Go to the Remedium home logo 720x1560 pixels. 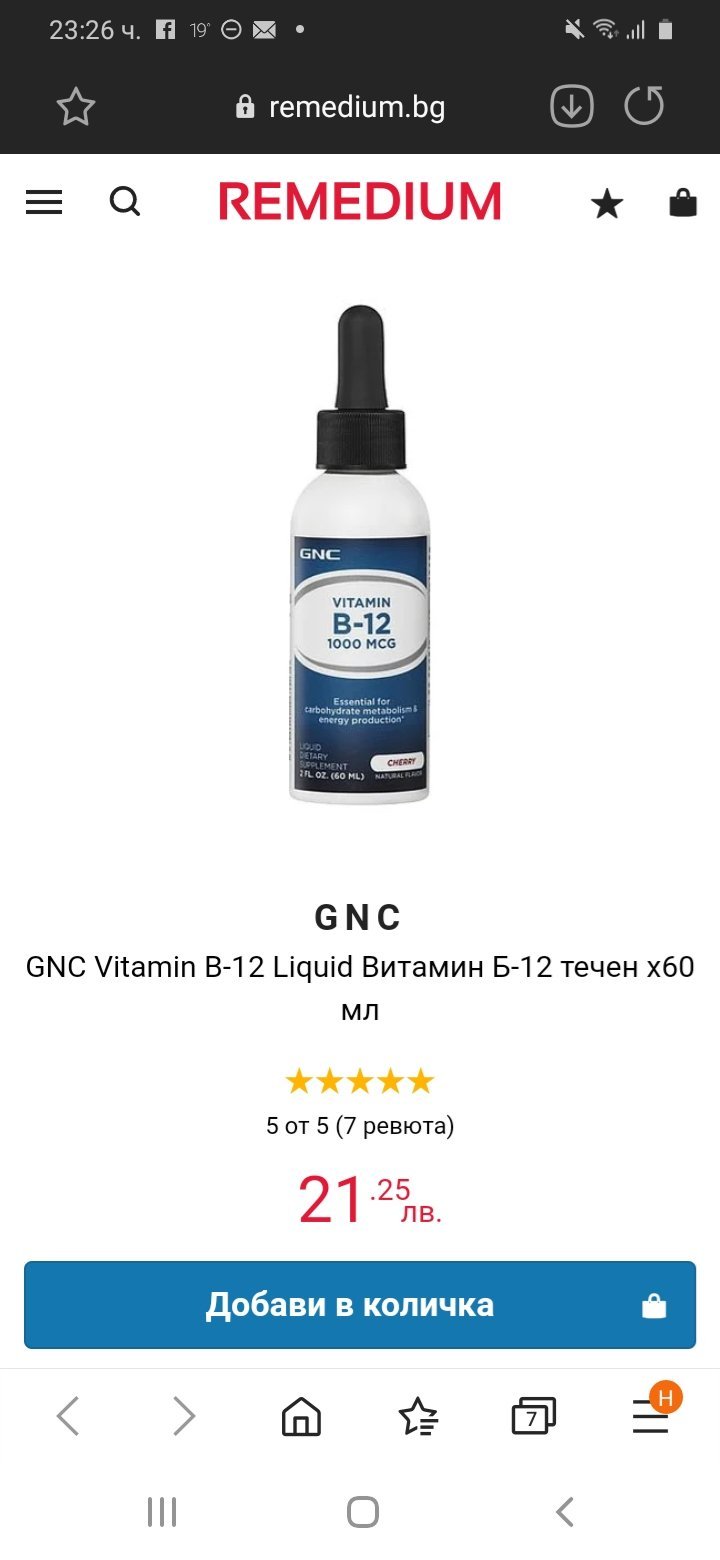pyautogui.click(x=360, y=202)
